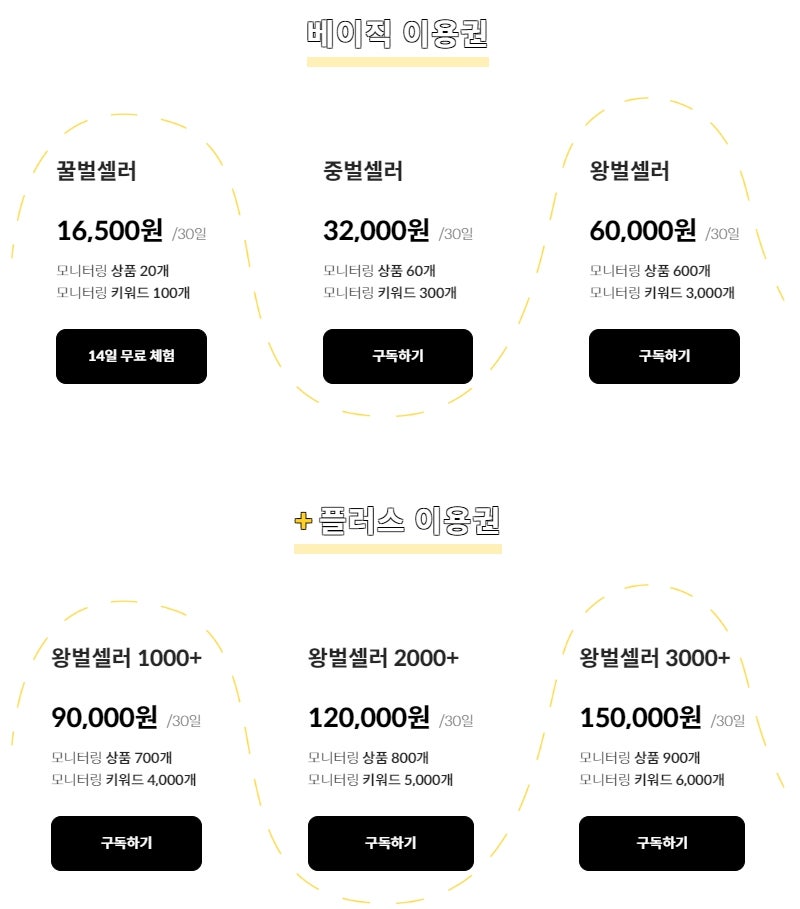This screenshot has width=800, height=909.
Task: Start the 14-day free trial for 꿀벌셀러
Action: click(x=131, y=356)
